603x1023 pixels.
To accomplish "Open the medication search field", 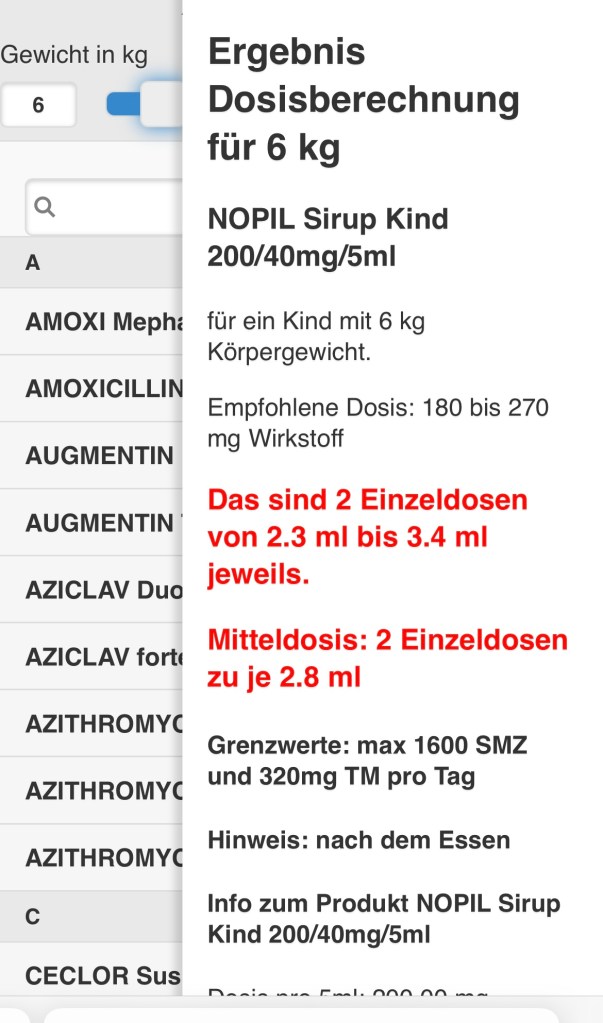I will 105,207.
